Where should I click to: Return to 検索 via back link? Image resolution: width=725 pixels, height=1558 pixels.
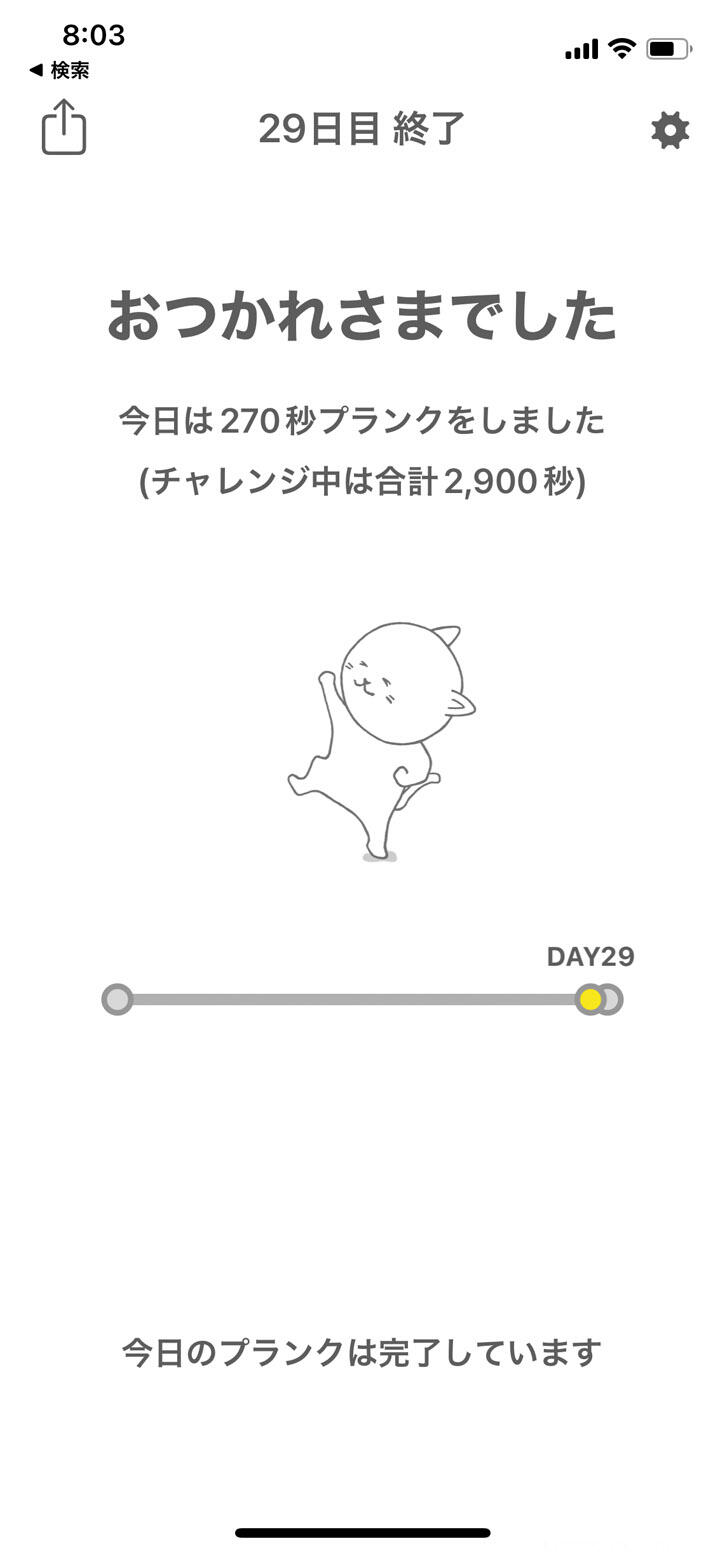59,70
